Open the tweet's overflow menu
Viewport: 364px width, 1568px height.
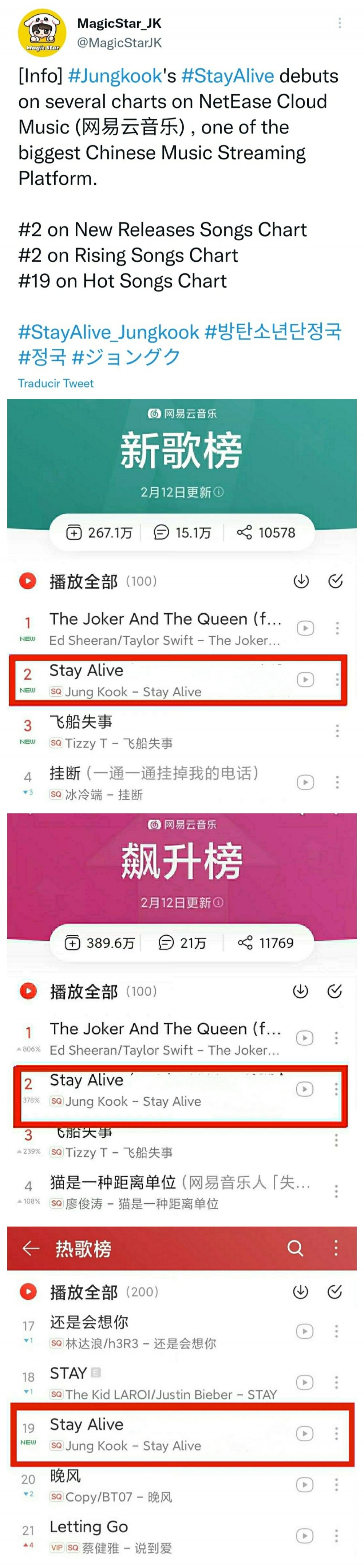pos(339,23)
